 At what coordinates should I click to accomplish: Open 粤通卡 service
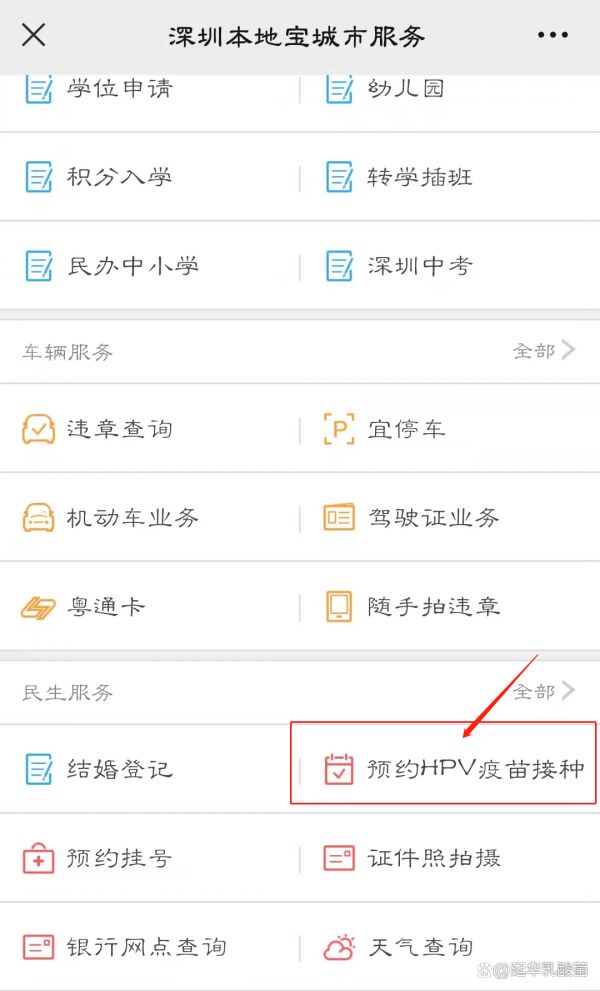pos(150,607)
